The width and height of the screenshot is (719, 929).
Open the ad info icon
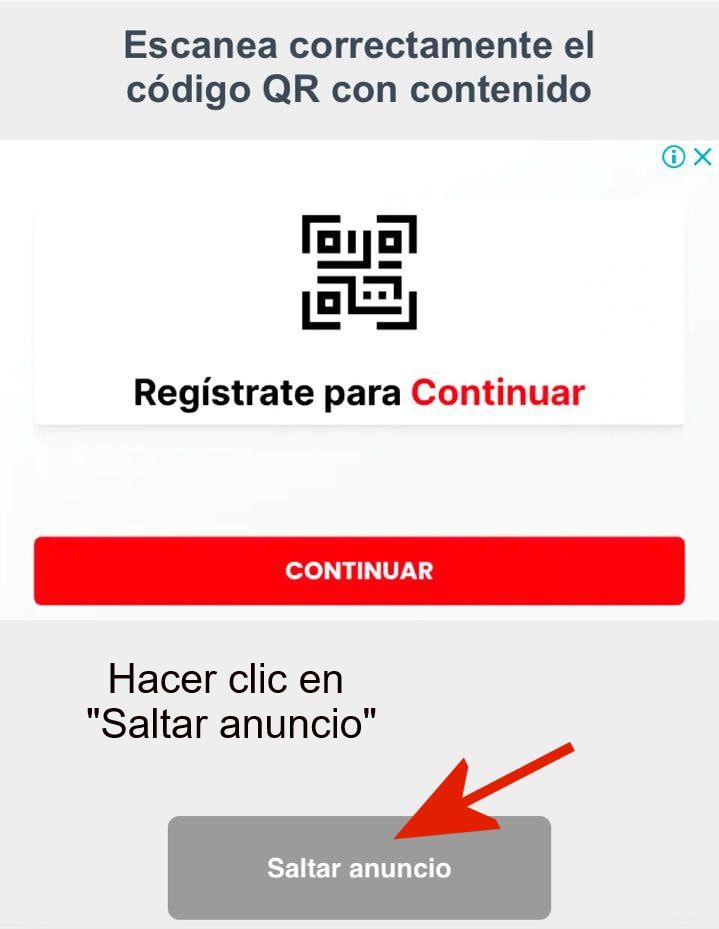[674, 156]
